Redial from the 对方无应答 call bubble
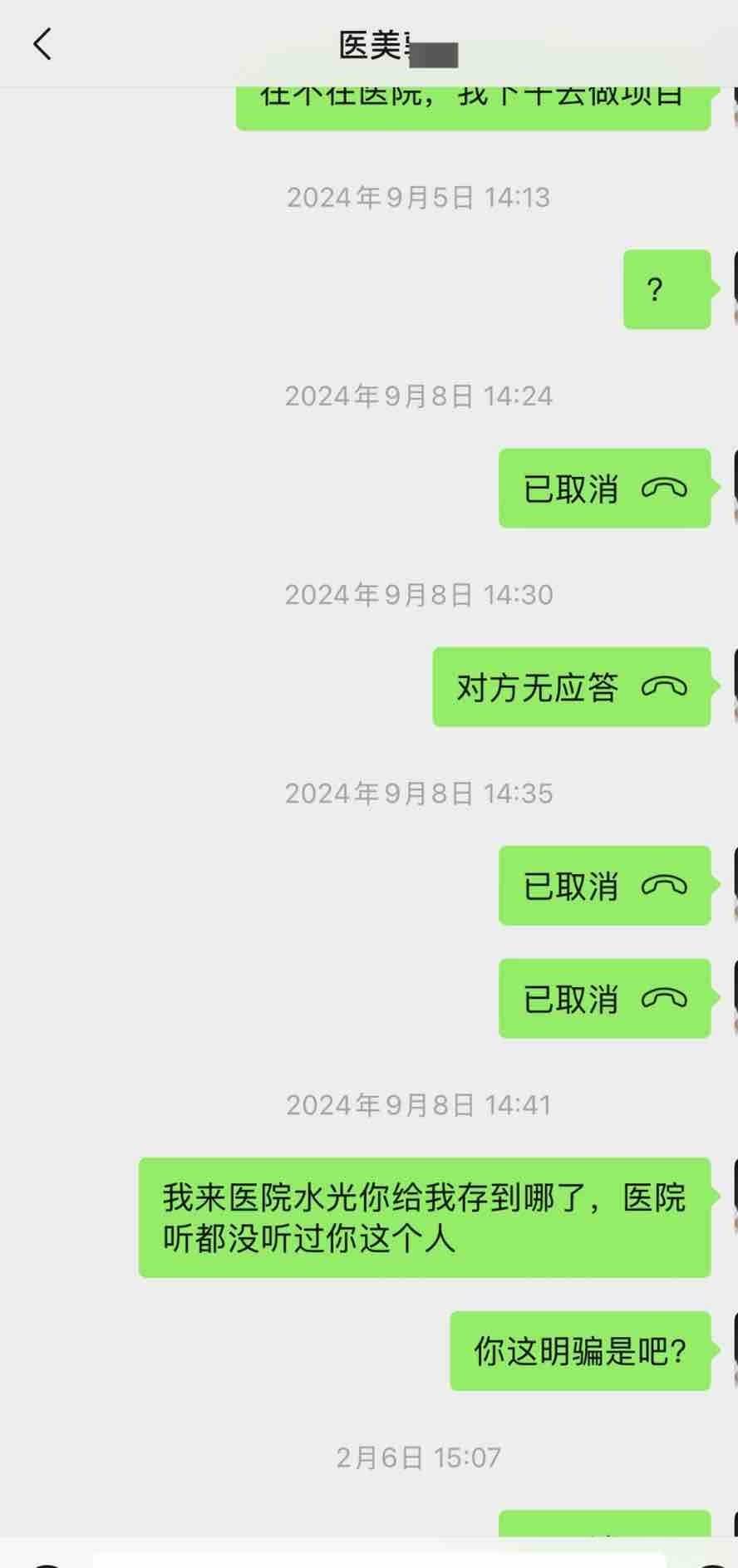 [571, 687]
